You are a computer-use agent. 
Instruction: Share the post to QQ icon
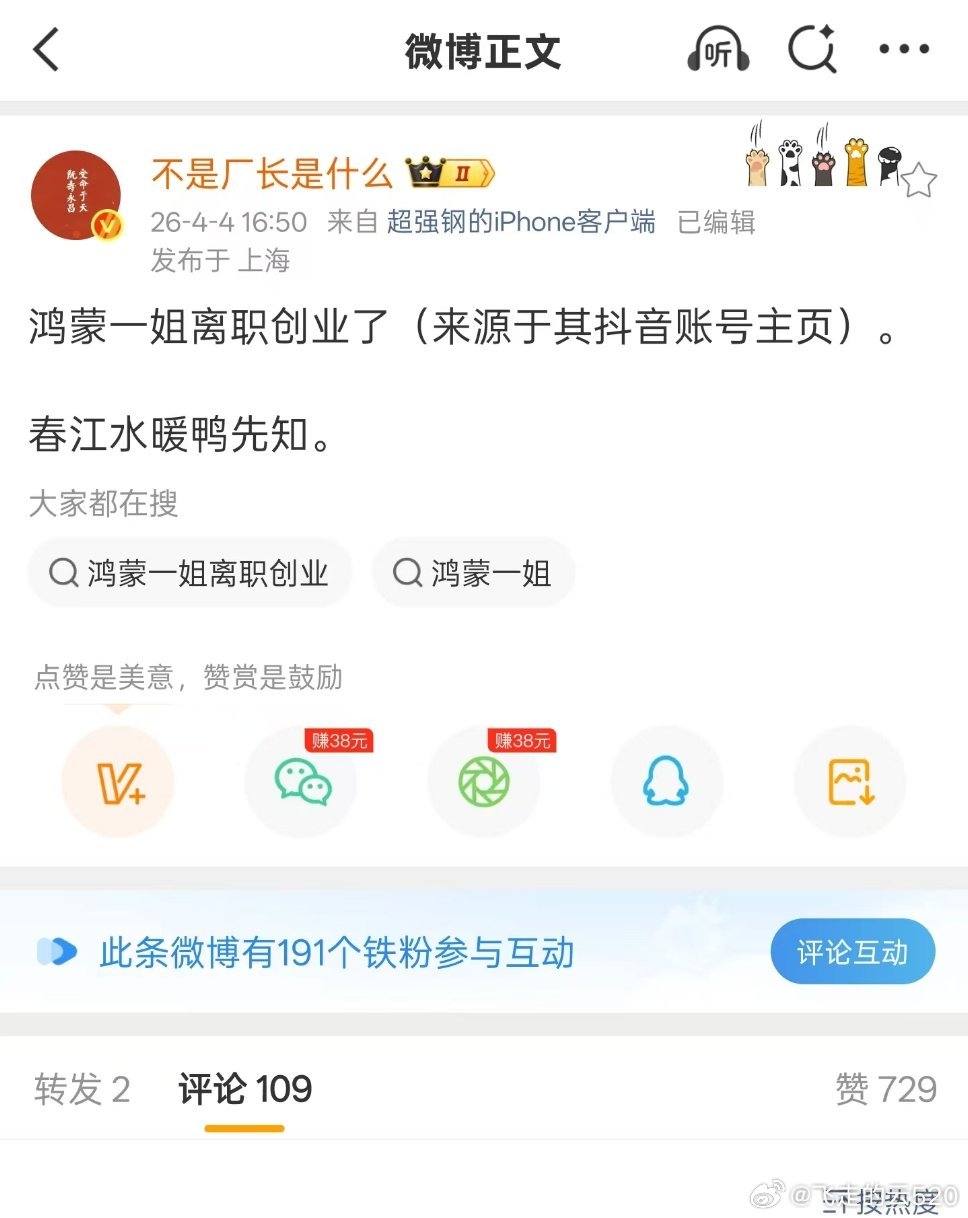666,783
